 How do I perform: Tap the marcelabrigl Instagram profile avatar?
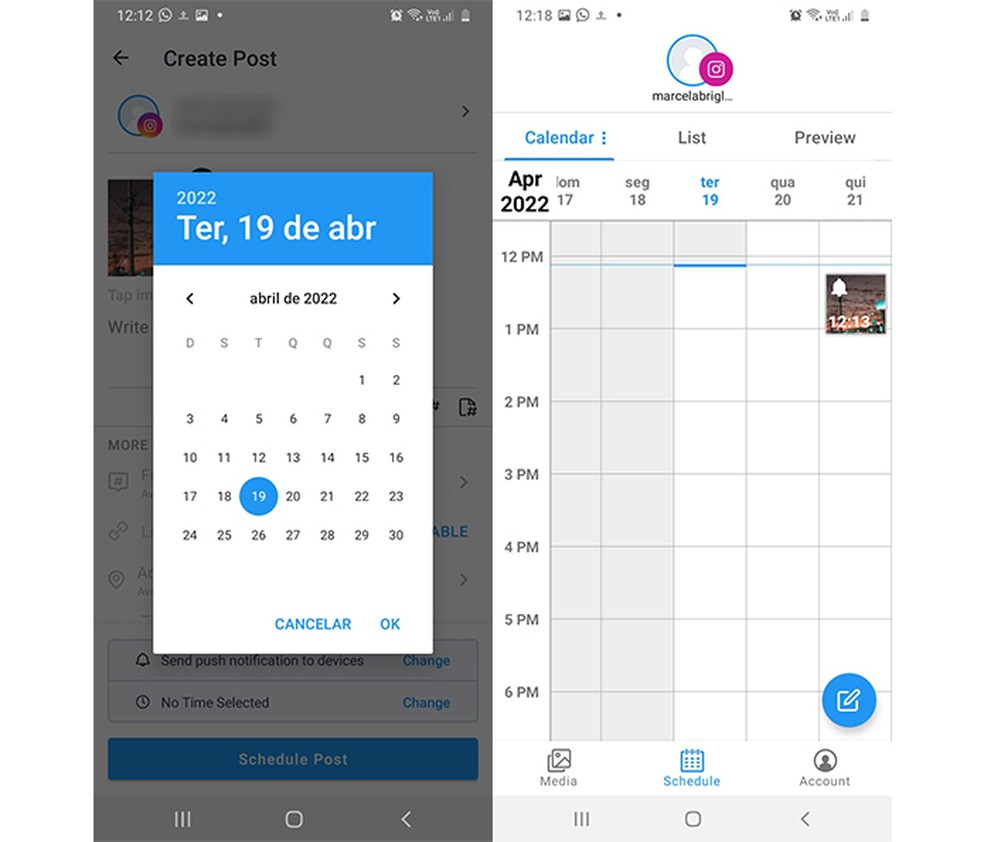692,62
